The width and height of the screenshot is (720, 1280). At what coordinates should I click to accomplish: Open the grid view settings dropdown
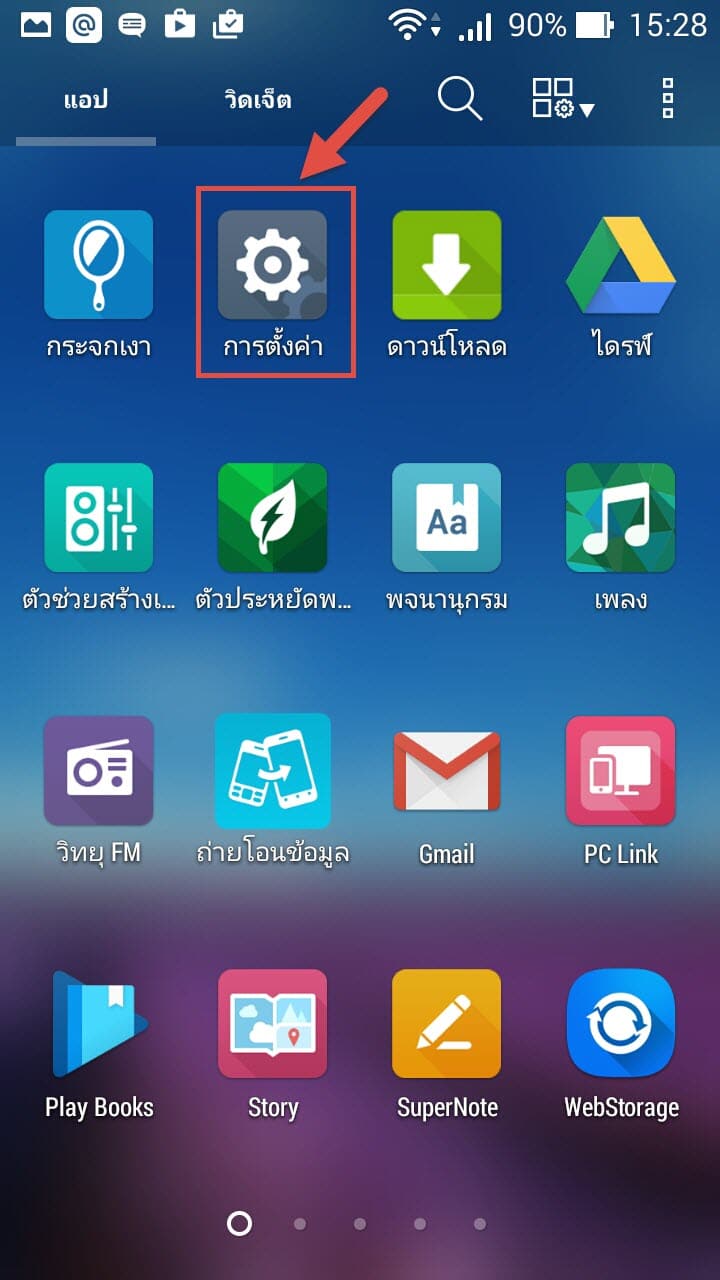(562, 99)
